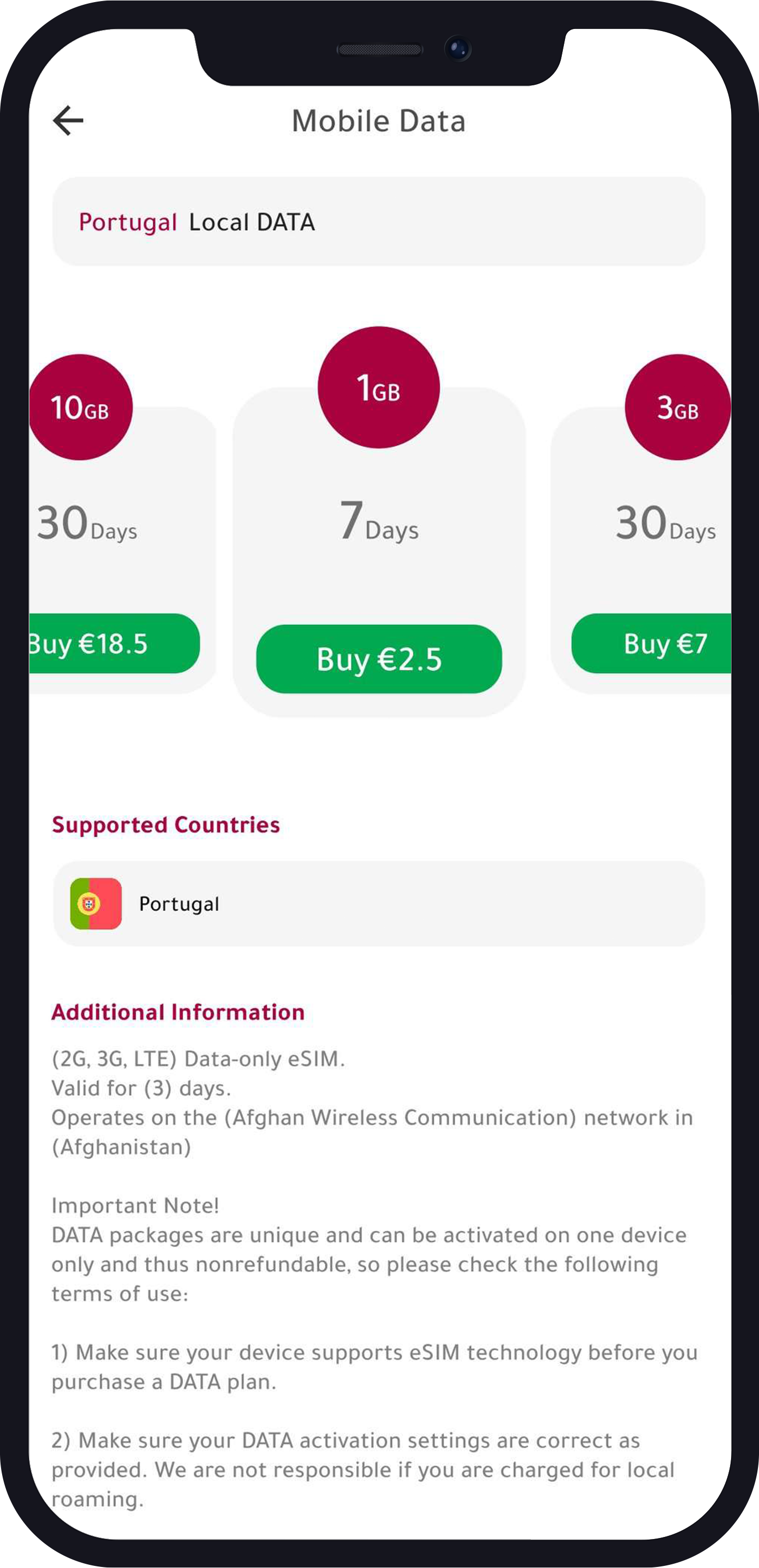Expand the Supported Countries list entry
This screenshot has width=759, height=1568.
pos(379,903)
